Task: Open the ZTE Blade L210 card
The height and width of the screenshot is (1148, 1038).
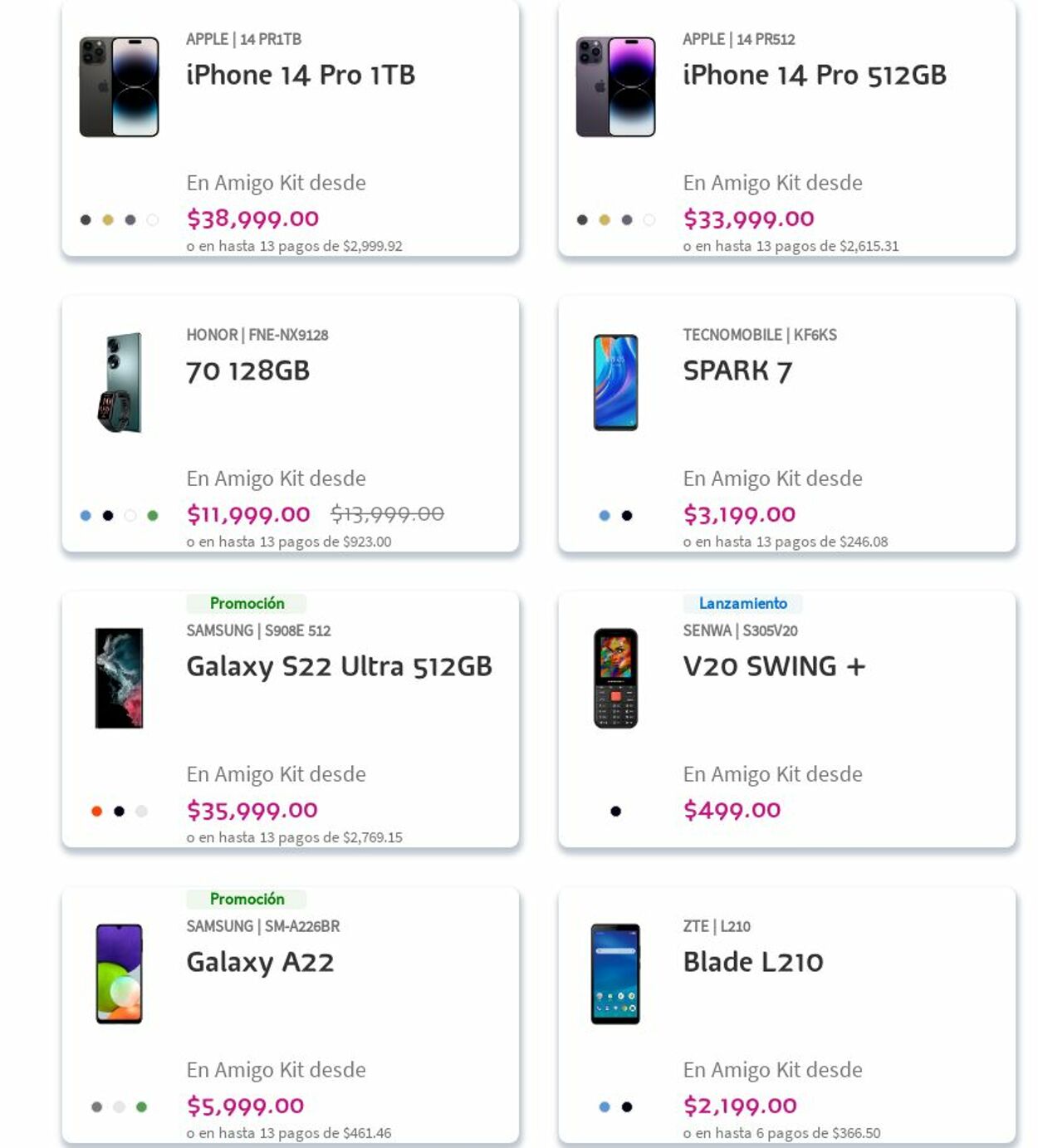Action: point(752,962)
